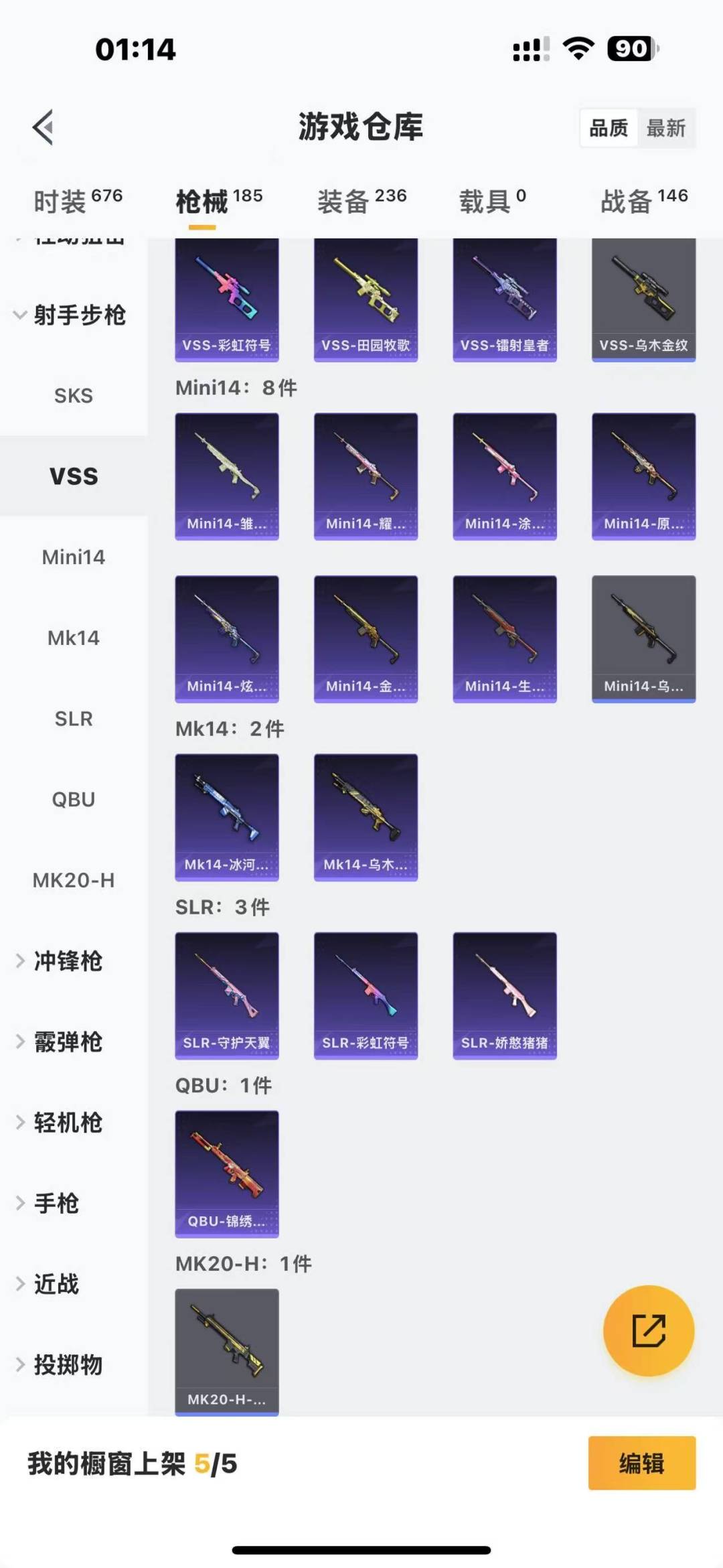Go back using the arrow icon
This screenshot has height=1568, width=723.
click(44, 127)
